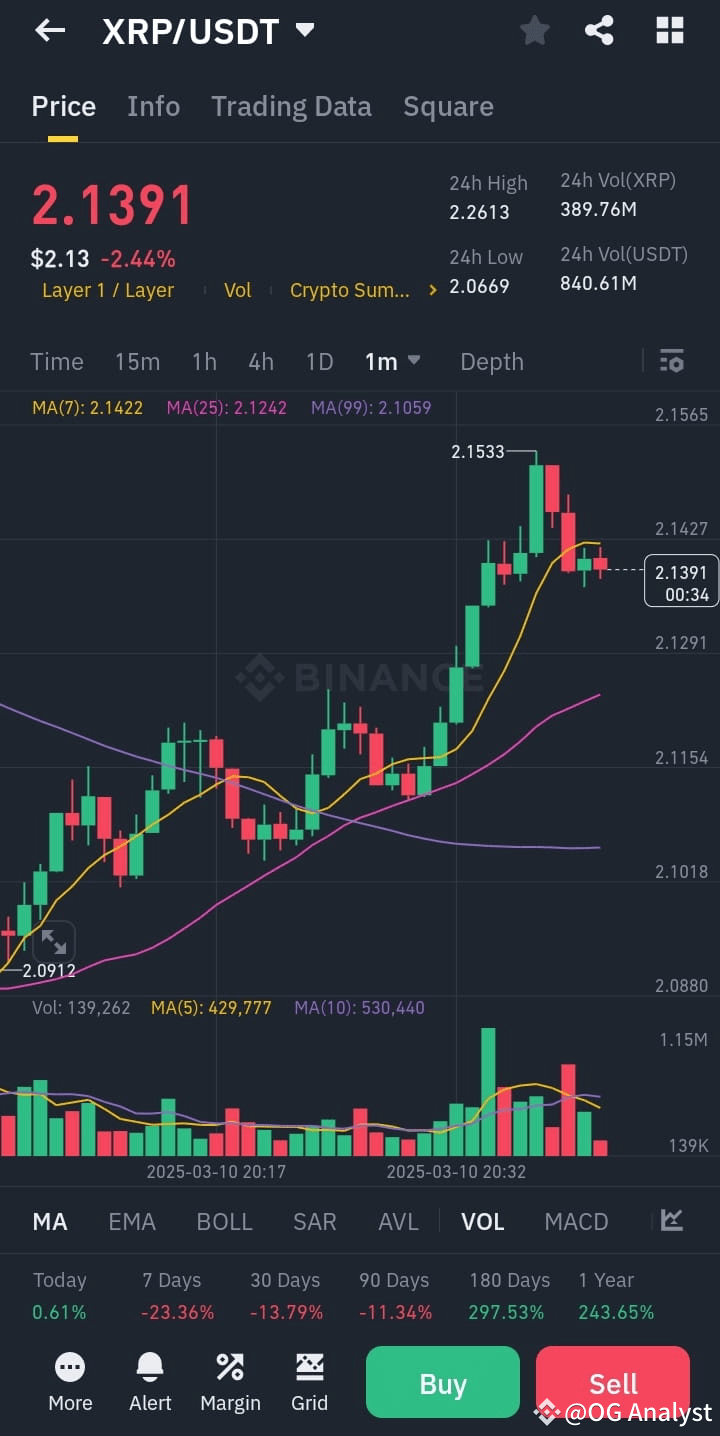Open the markets grid icon top right
The width and height of the screenshot is (720, 1436).
[x=668, y=30]
